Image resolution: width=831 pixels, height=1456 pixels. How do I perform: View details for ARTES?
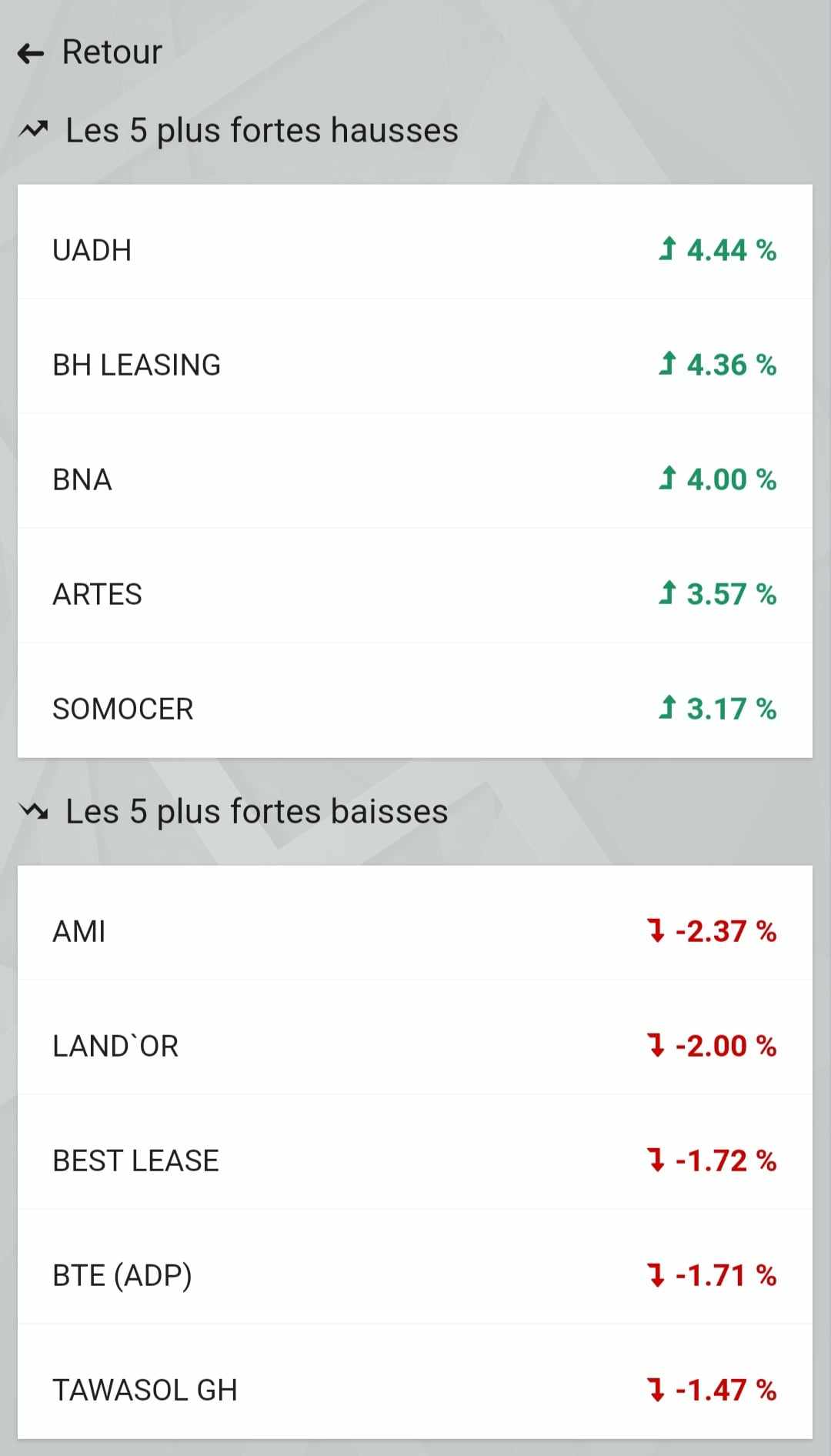(415, 586)
